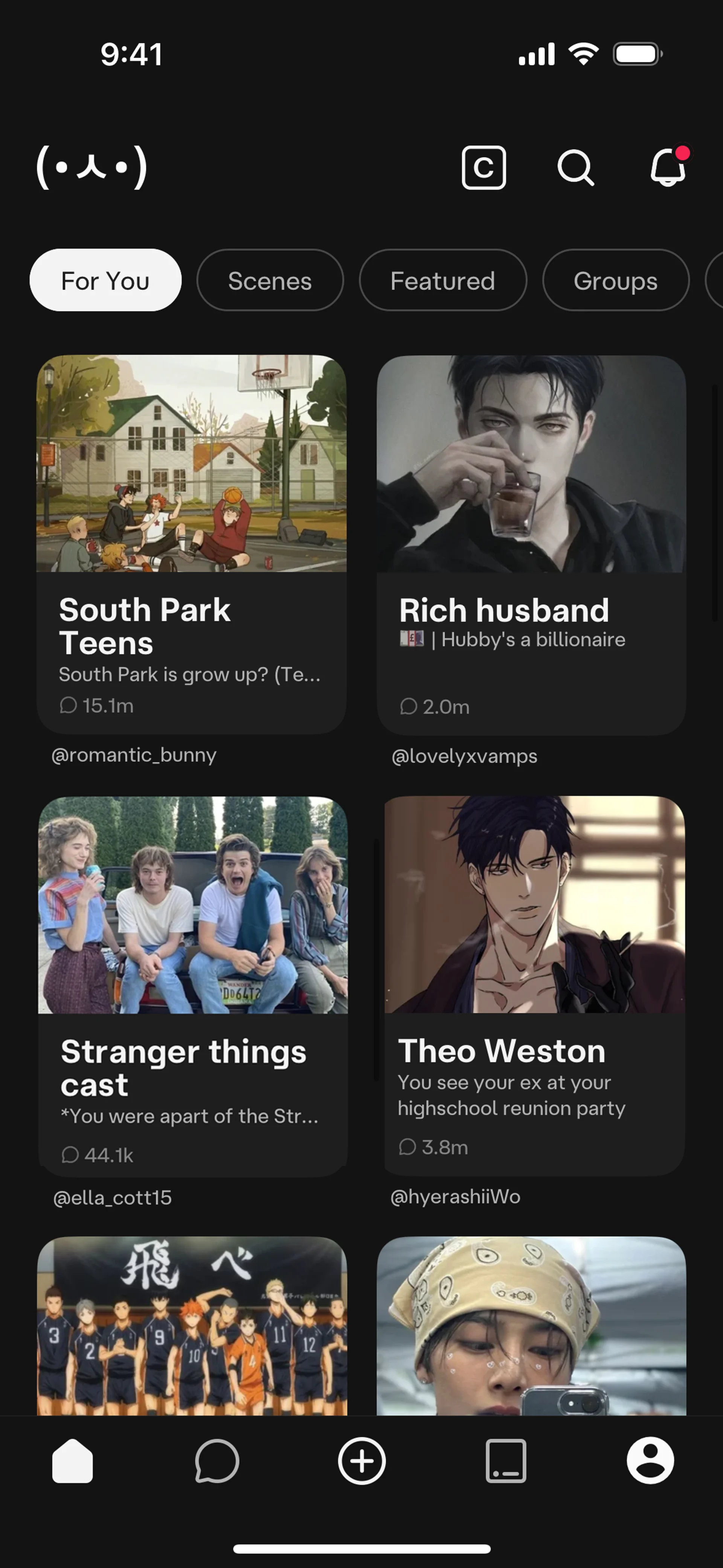This screenshot has width=723, height=1568.
Task: Create a new character with plus button
Action: (x=361, y=1461)
